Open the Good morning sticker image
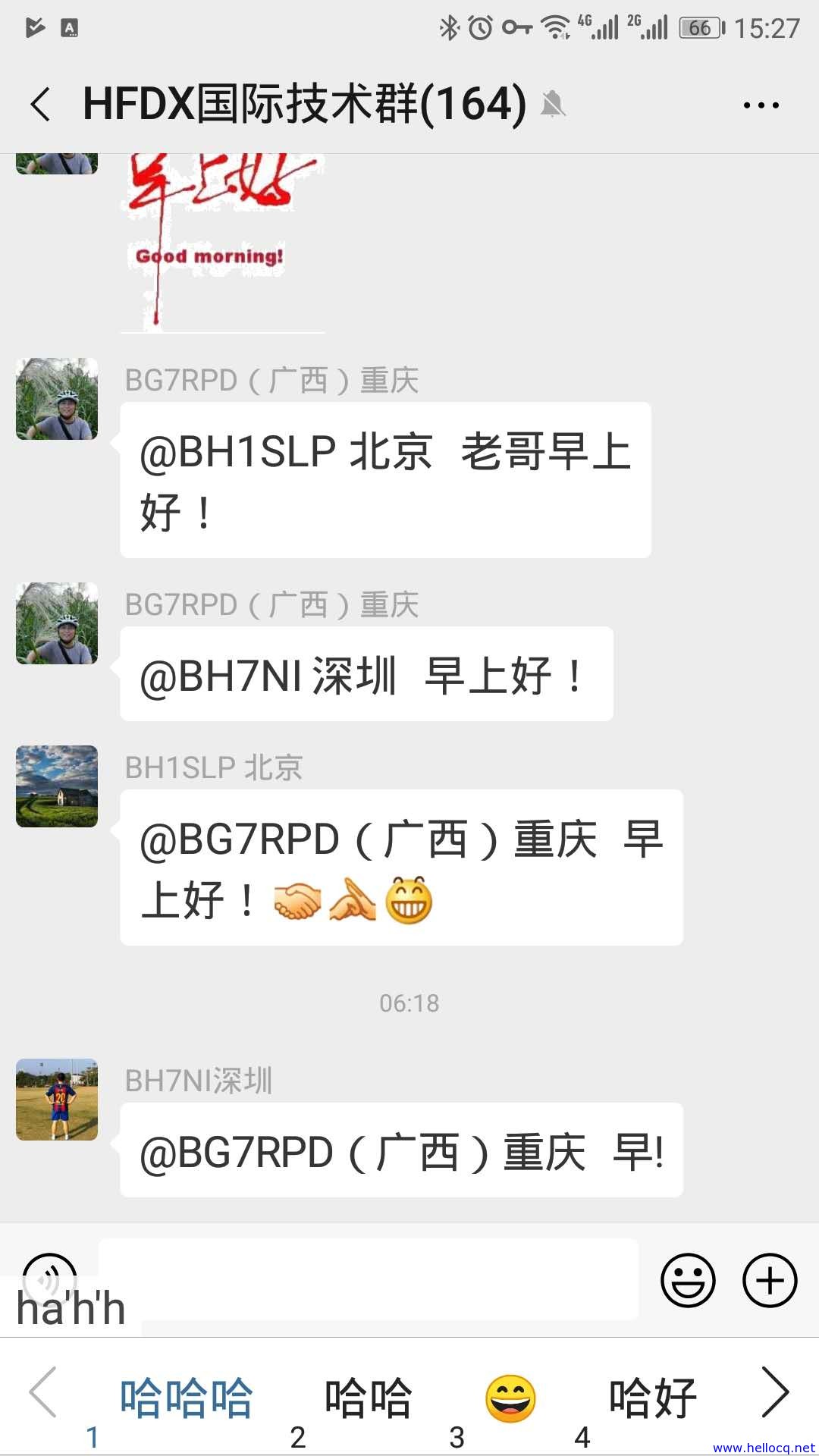 [x=222, y=241]
